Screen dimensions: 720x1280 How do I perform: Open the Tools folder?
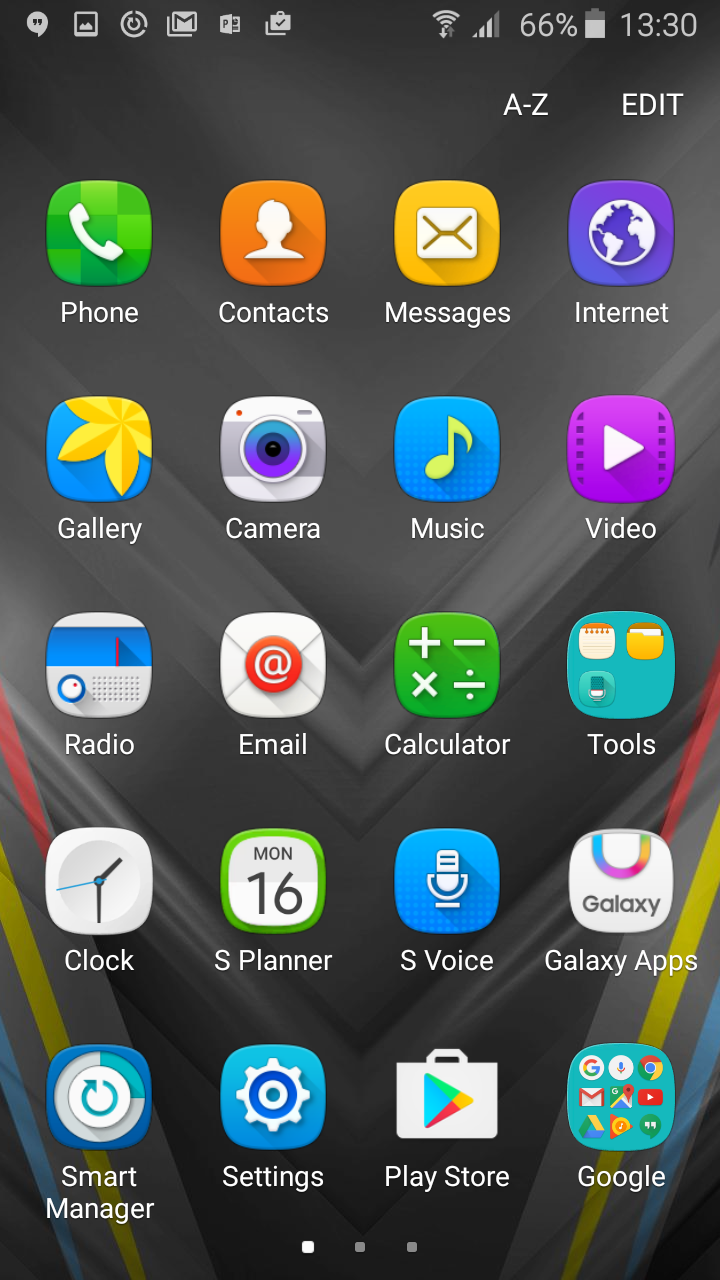(x=621, y=665)
